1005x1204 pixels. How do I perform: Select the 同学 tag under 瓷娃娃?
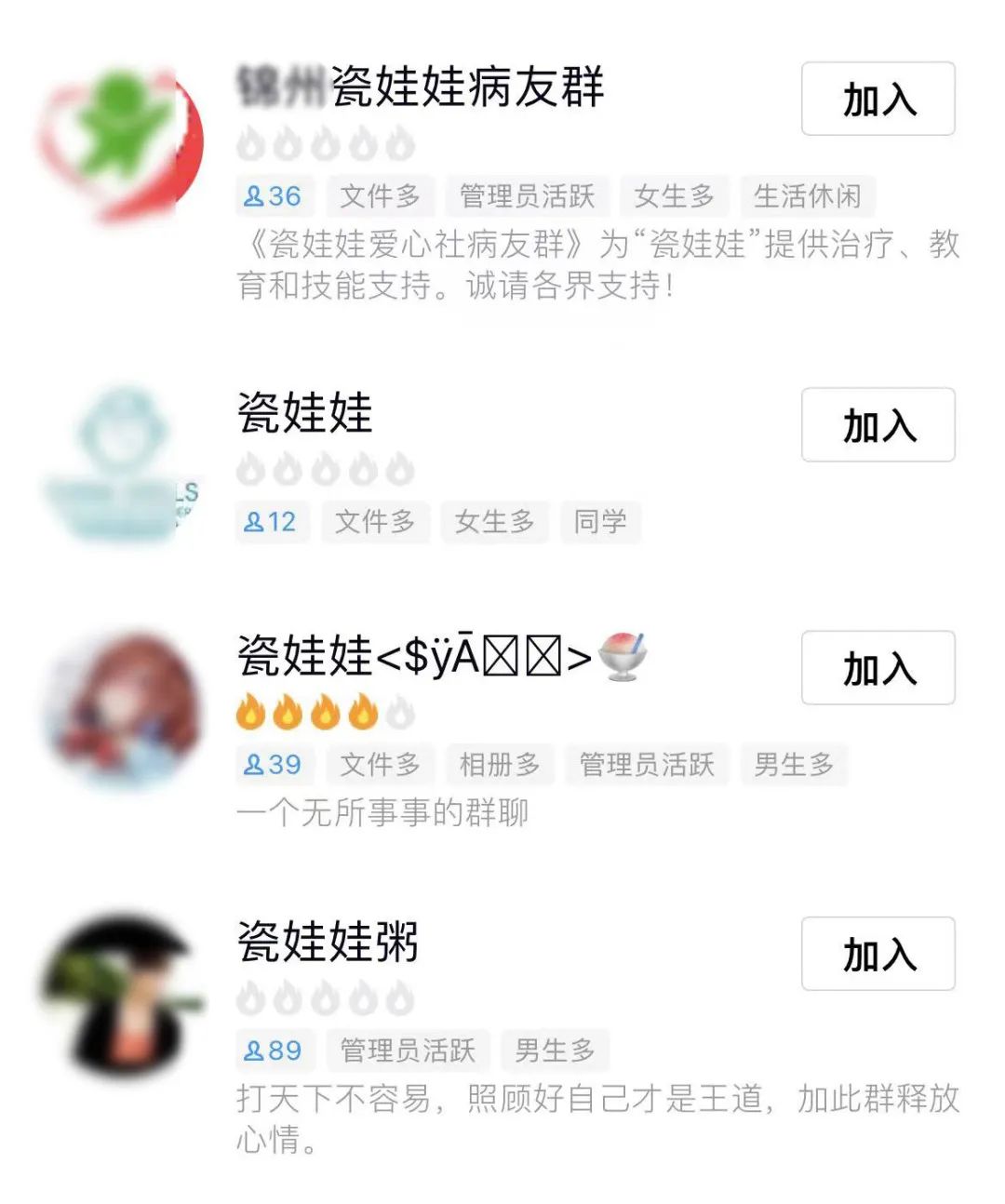pyautogui.click(x=601, y=522)
